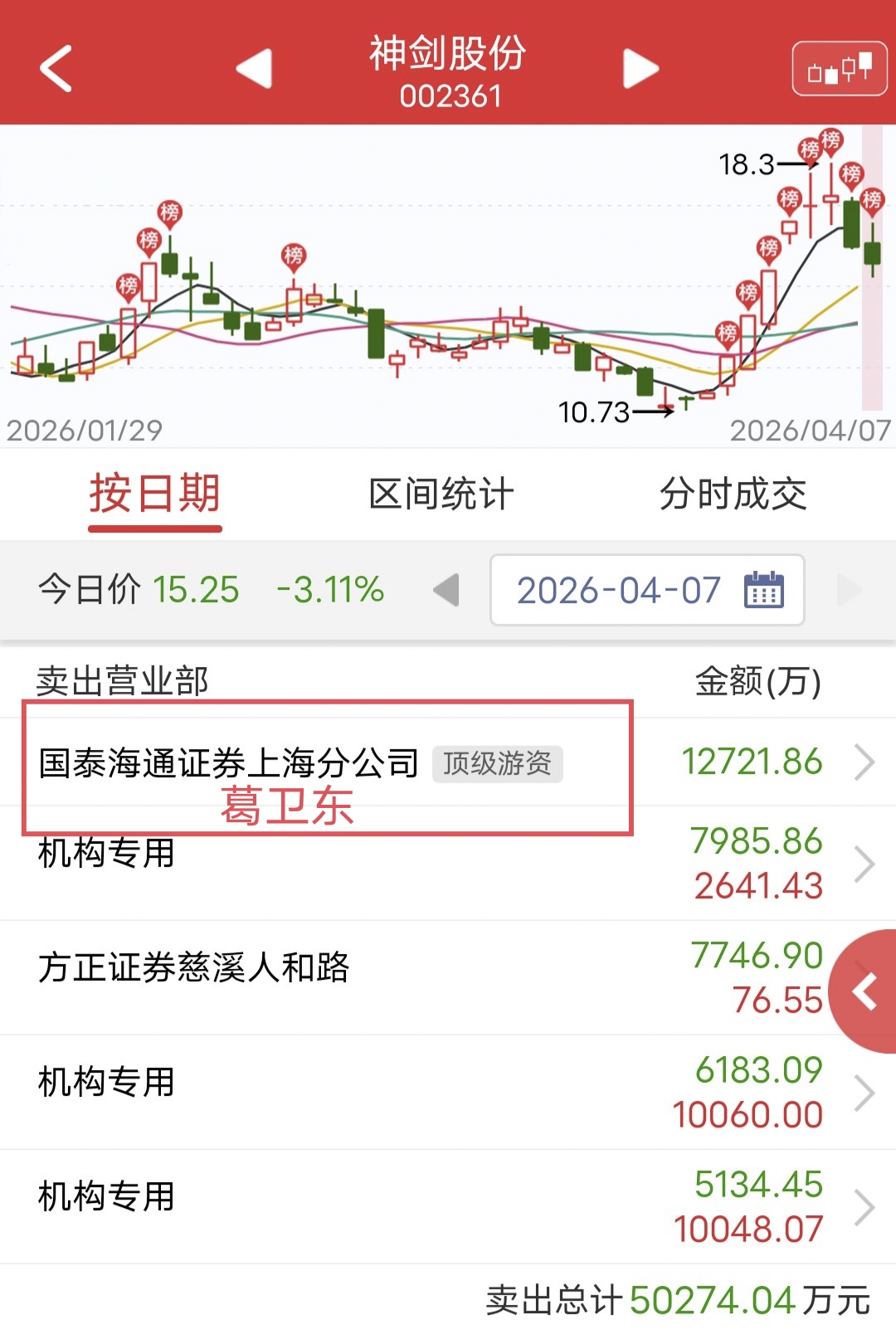Expand the red floating side panel arrow

(866, 992)
